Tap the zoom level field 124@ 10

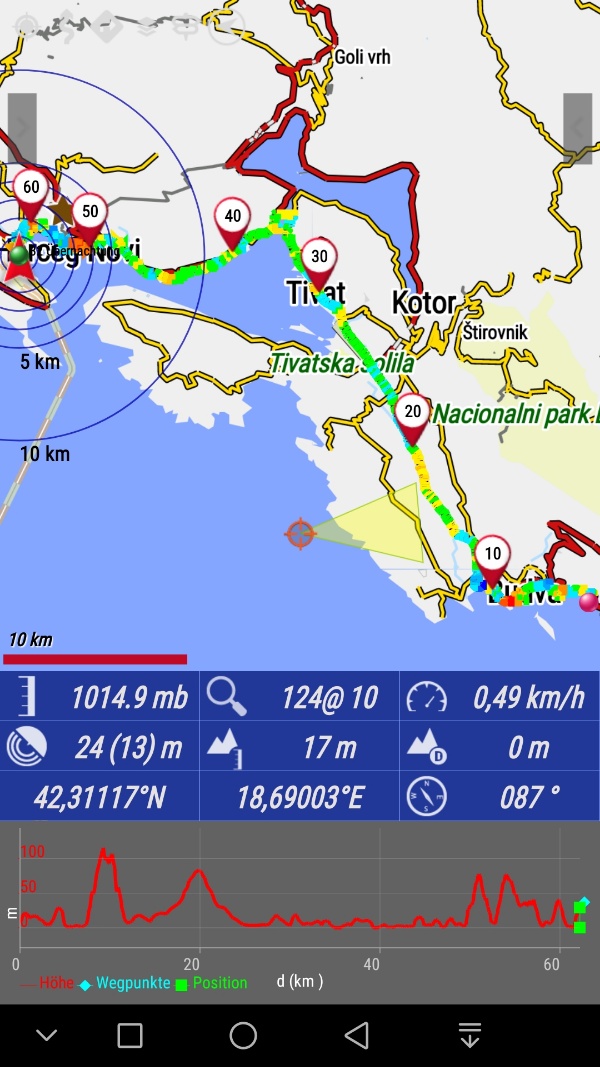click(299, 696)
